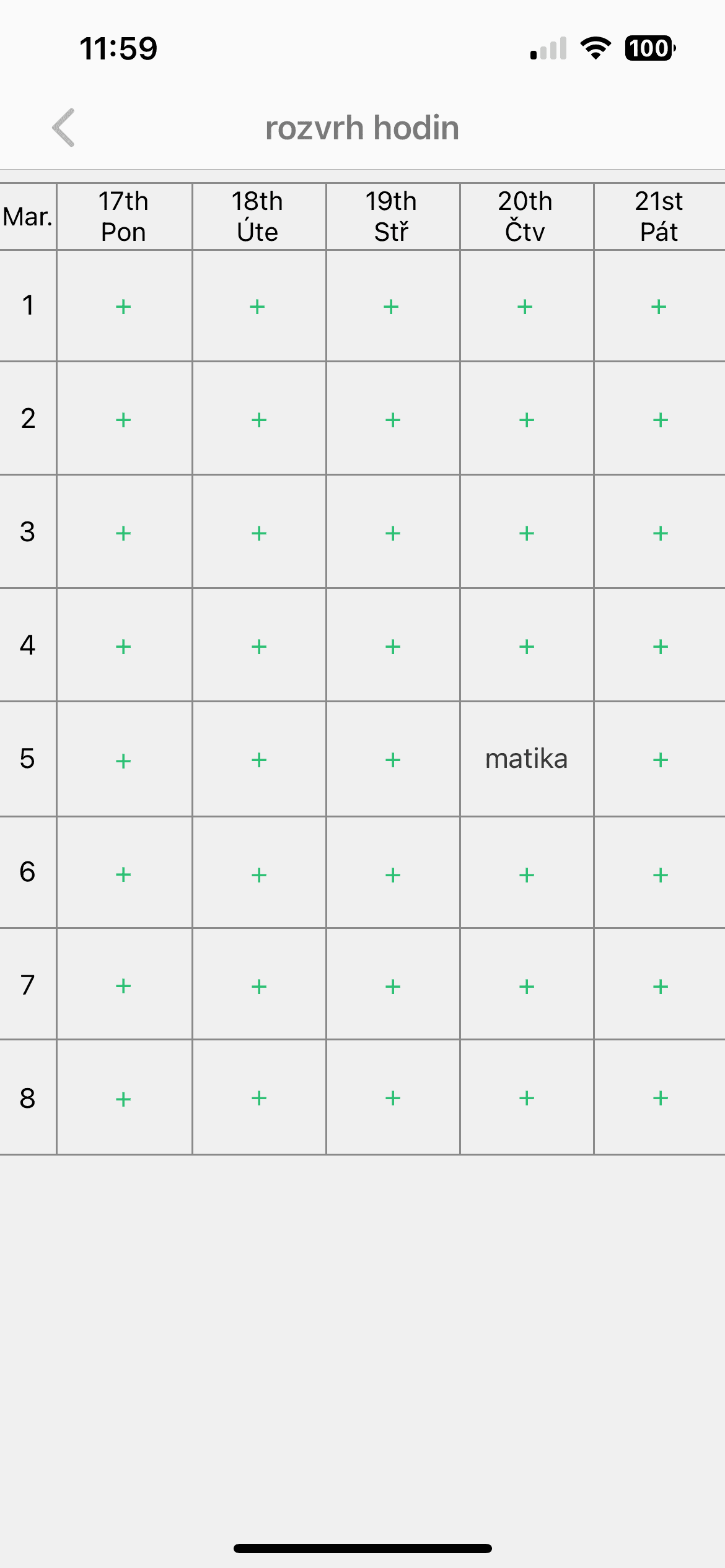Open the matika lesson on Thursday
This screenshot has width=725, height=1568.
click(x=526, y=759)
